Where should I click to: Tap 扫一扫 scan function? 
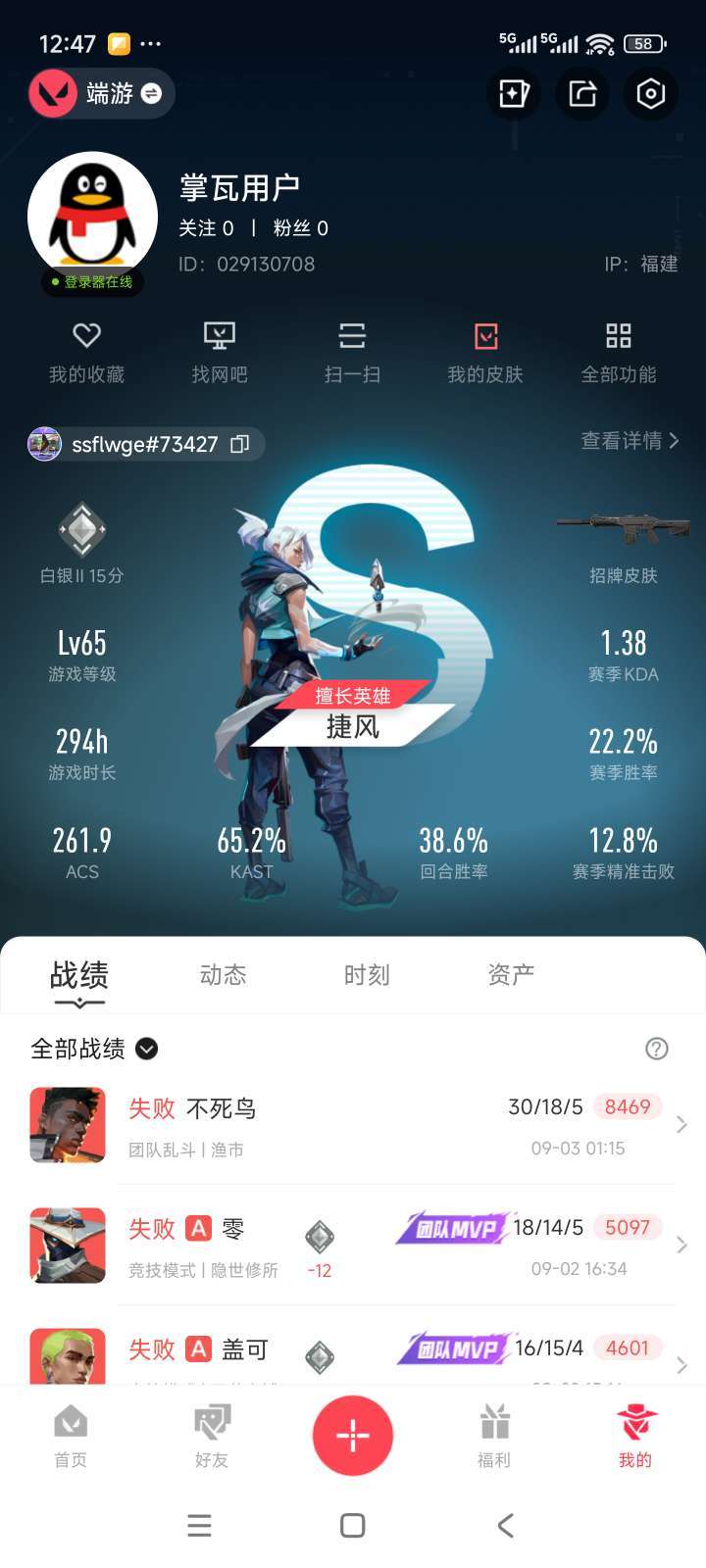352,353
